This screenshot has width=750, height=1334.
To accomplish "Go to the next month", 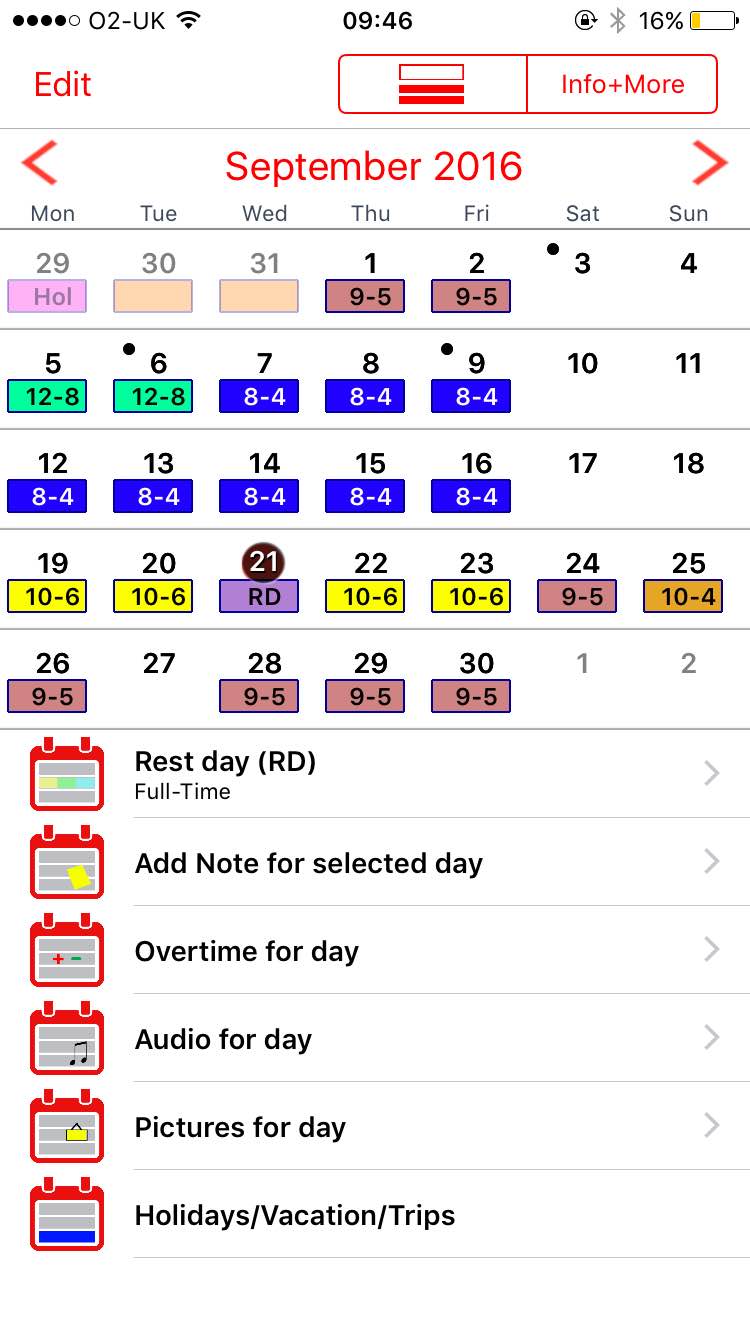I will pyautogui.click(x=709, y=164).
